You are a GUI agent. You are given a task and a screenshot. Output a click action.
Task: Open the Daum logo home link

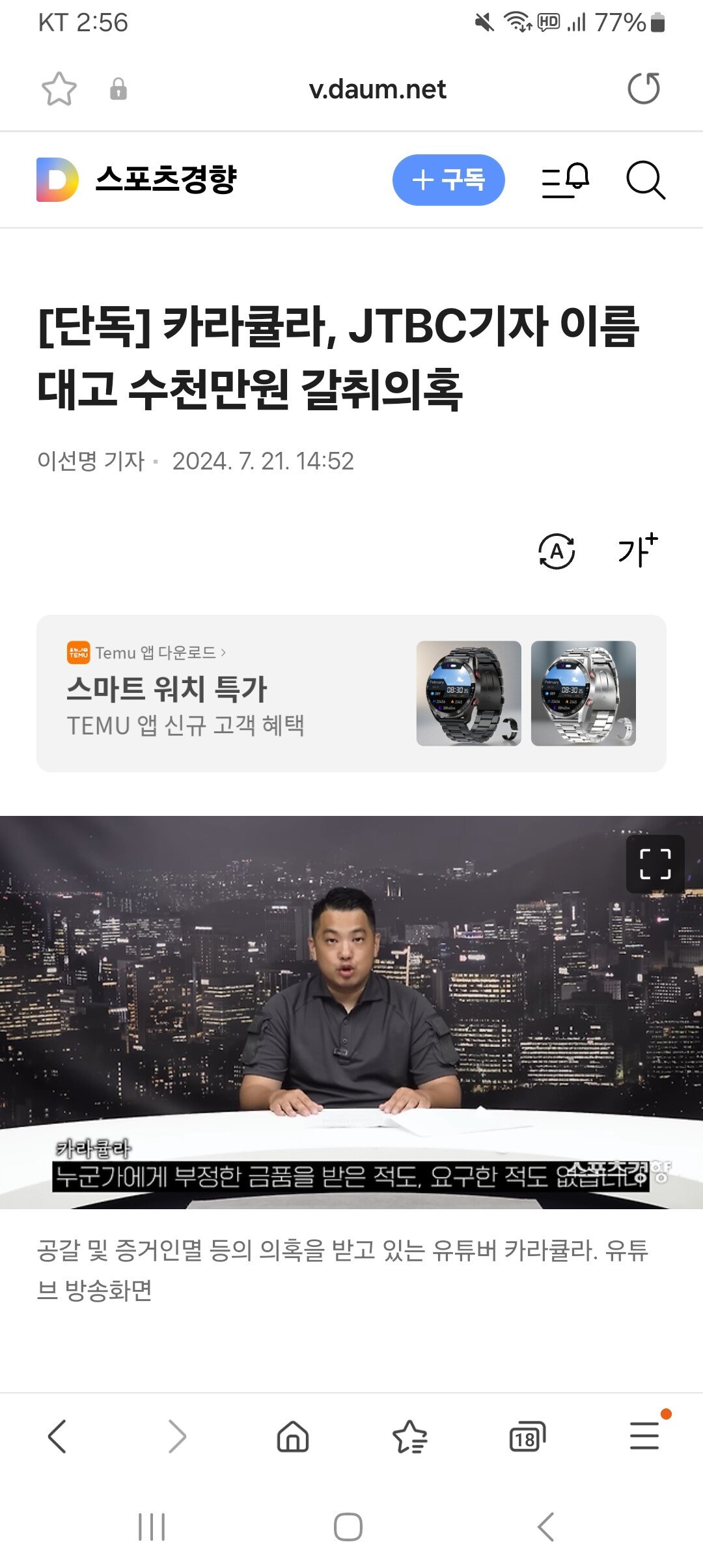tap(57, 180)
